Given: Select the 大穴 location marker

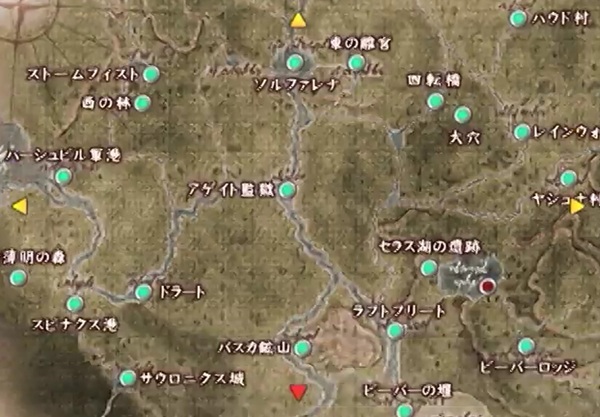Looking at the screenshot, I should pyautogui.click(x=462, y=115).
